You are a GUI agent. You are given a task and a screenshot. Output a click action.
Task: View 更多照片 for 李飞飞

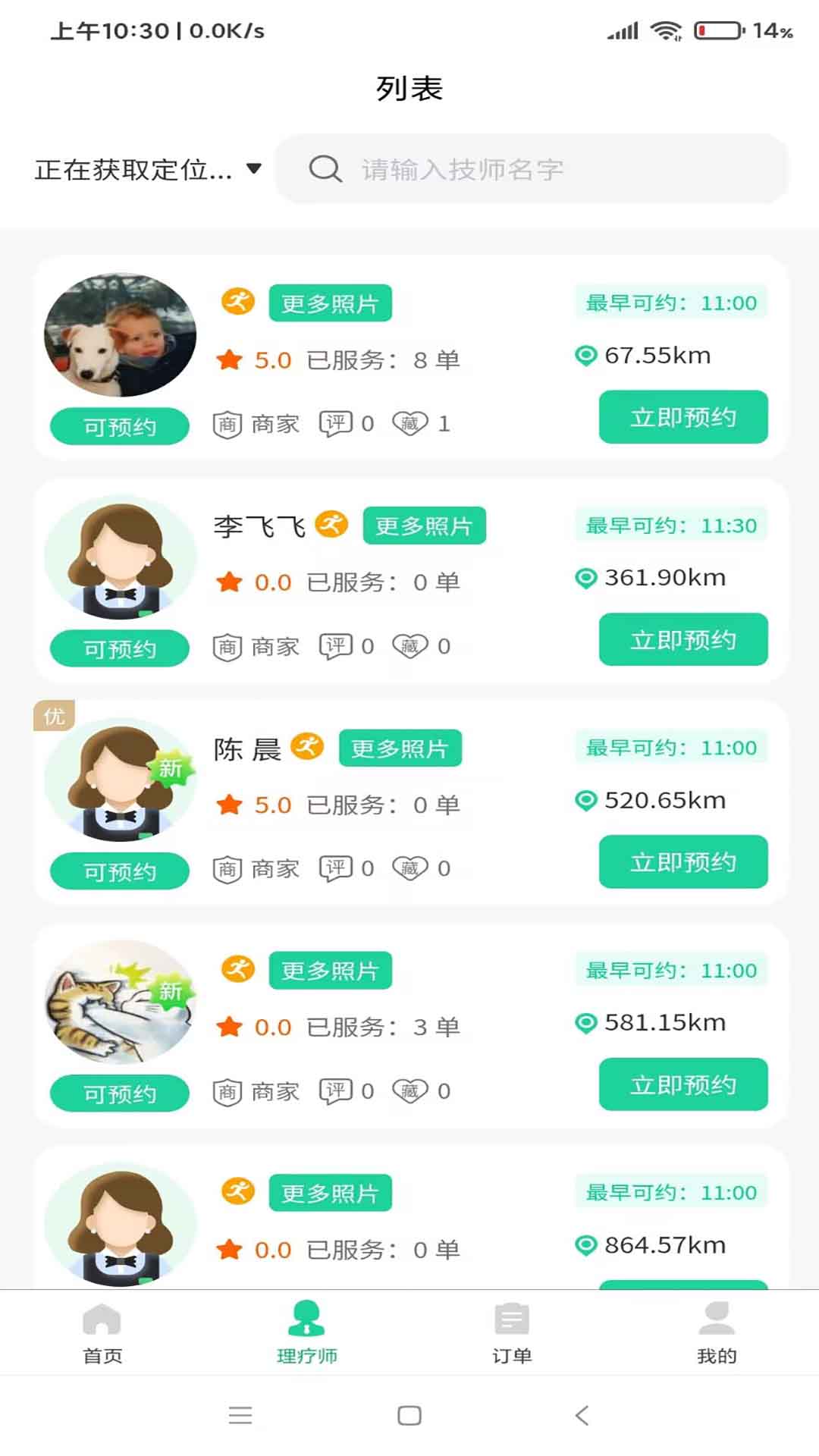tap(424, 526)
